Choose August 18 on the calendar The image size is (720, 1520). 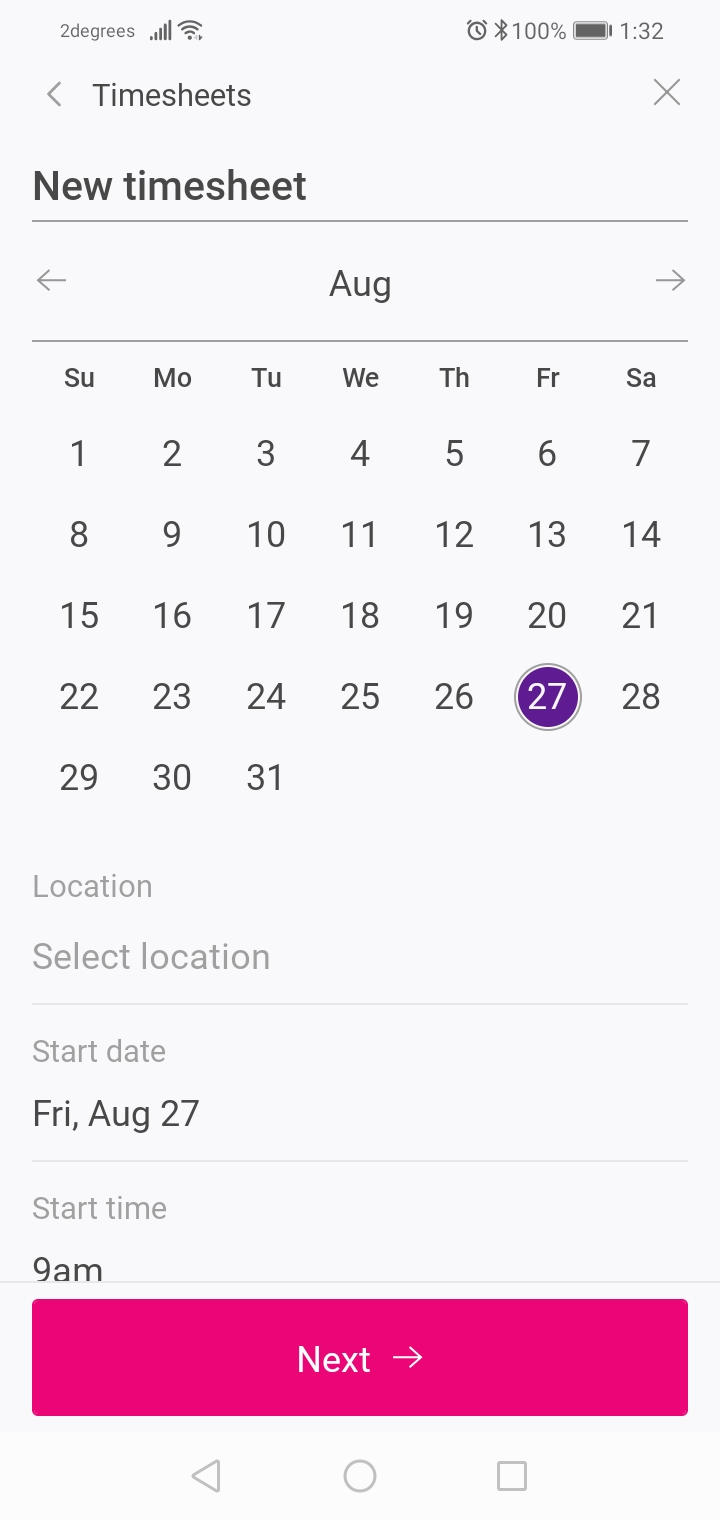coord(360,616)
